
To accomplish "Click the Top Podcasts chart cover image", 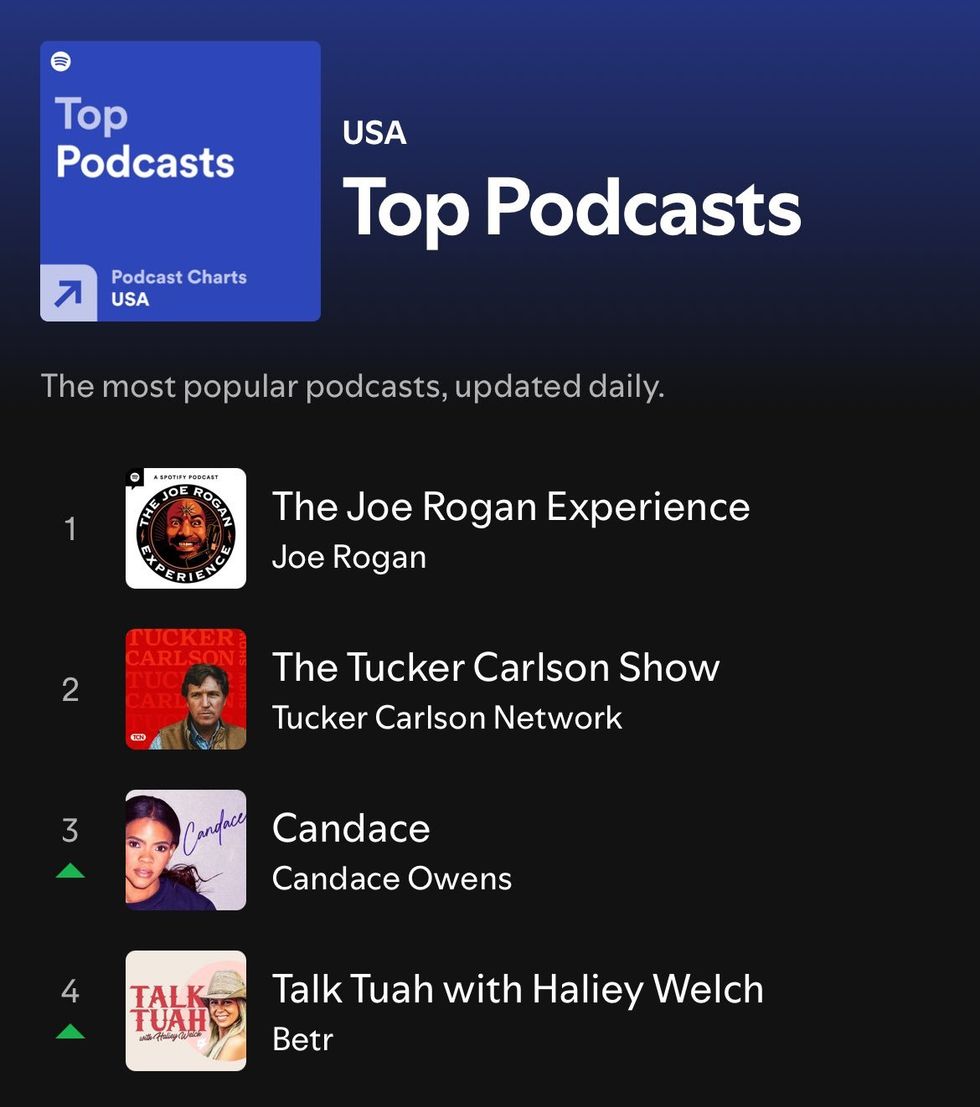I will pos(180,181).
